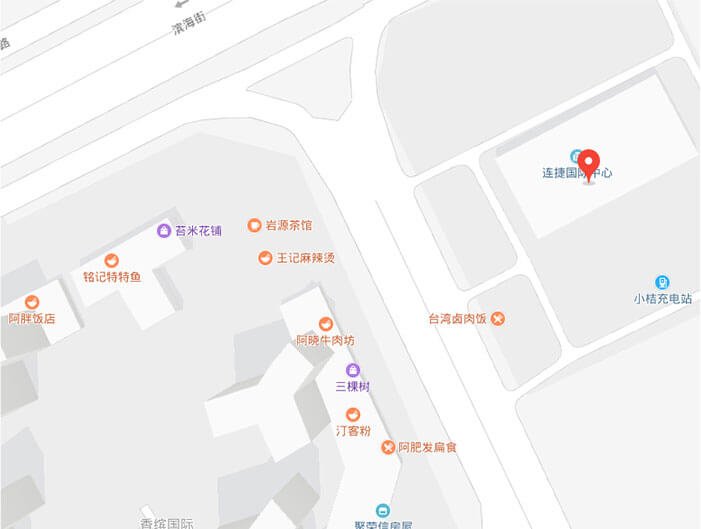This screenshot has height=529, width=701.
Task: Select the 台湾卤肉饭 restaurant marker
Action: click(x=498, y=319)
